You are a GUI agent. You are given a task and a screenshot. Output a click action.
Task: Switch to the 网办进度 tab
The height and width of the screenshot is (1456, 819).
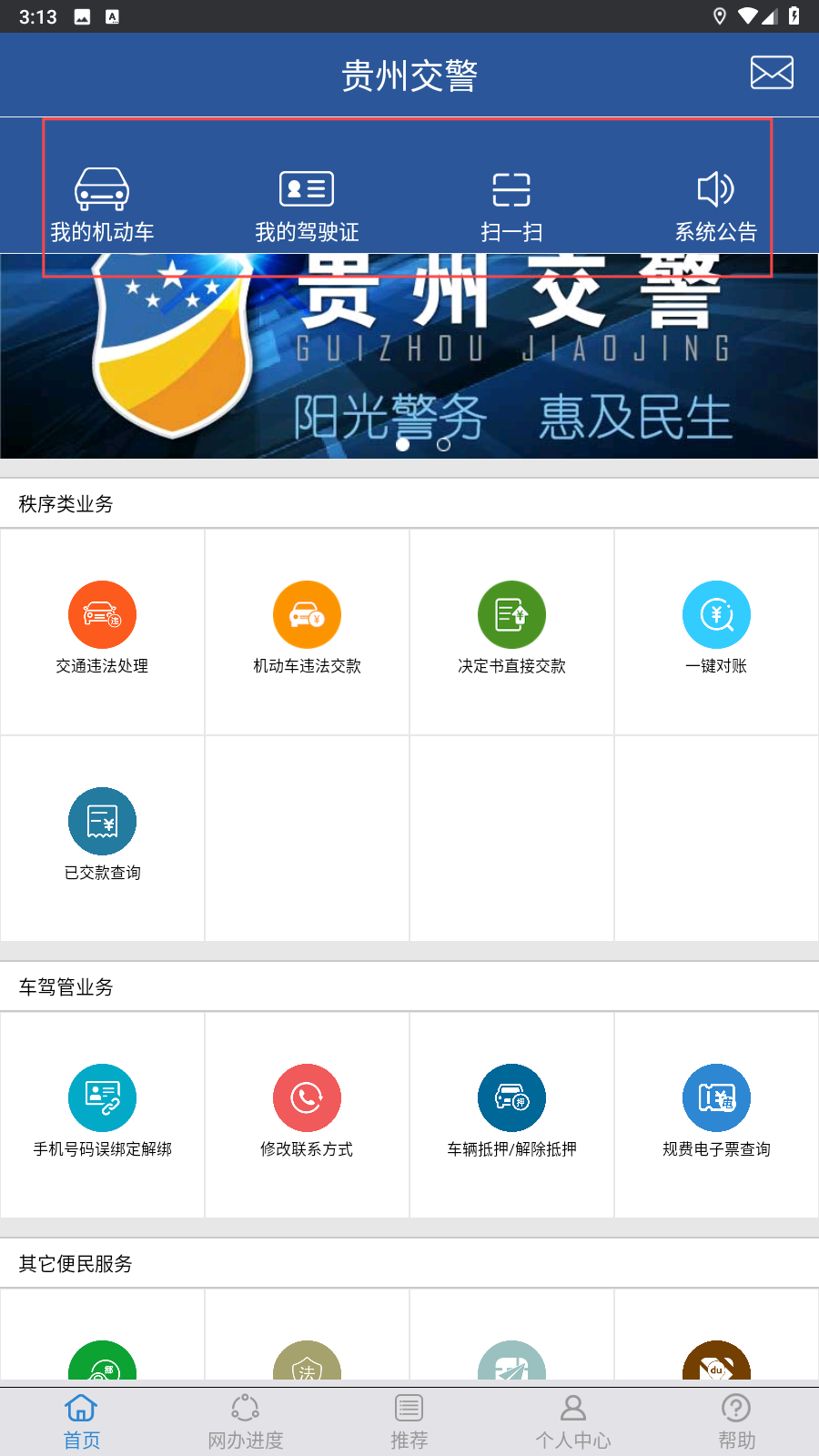tap(246, 1421)
